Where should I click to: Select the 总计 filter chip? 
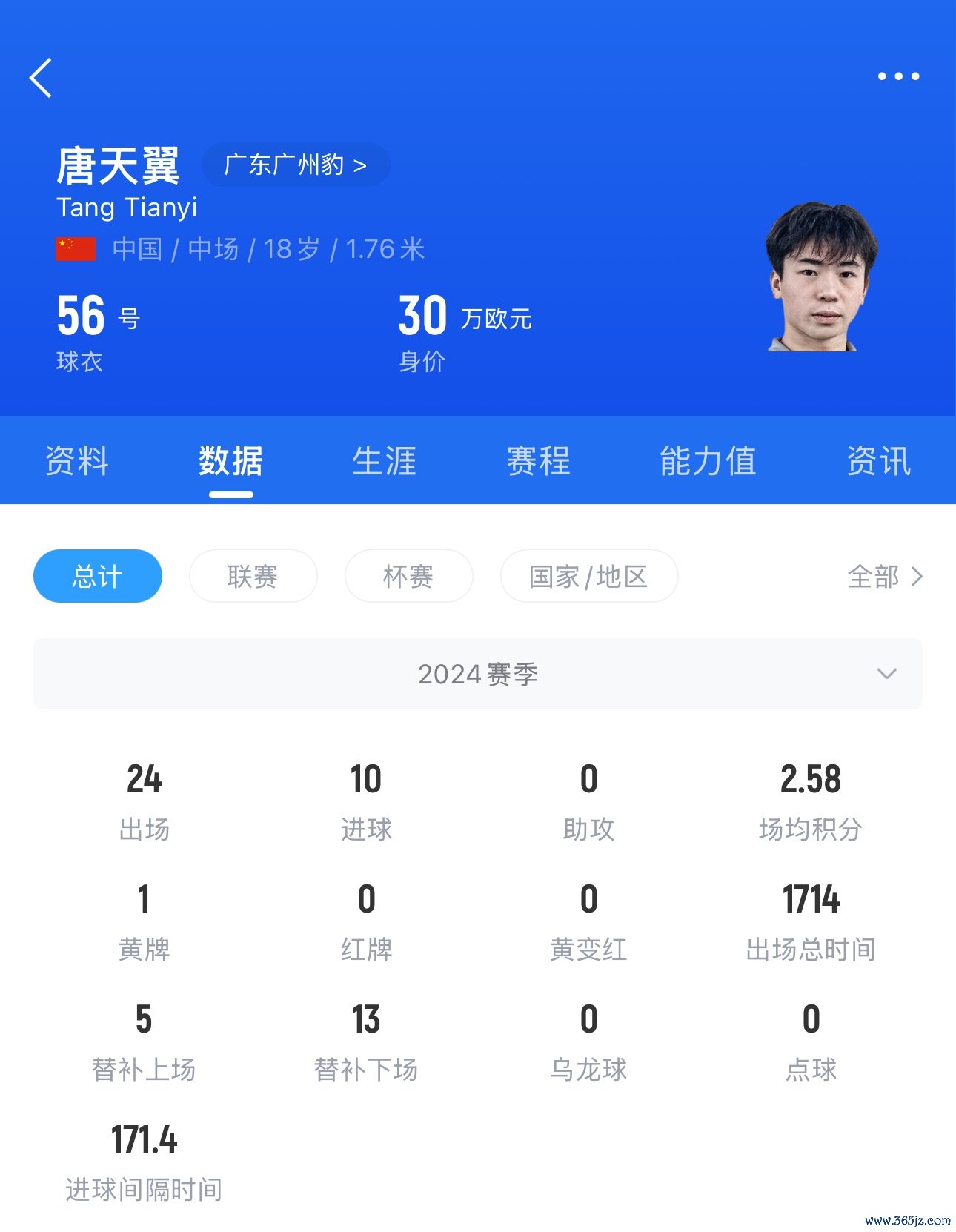pos(98,576)
